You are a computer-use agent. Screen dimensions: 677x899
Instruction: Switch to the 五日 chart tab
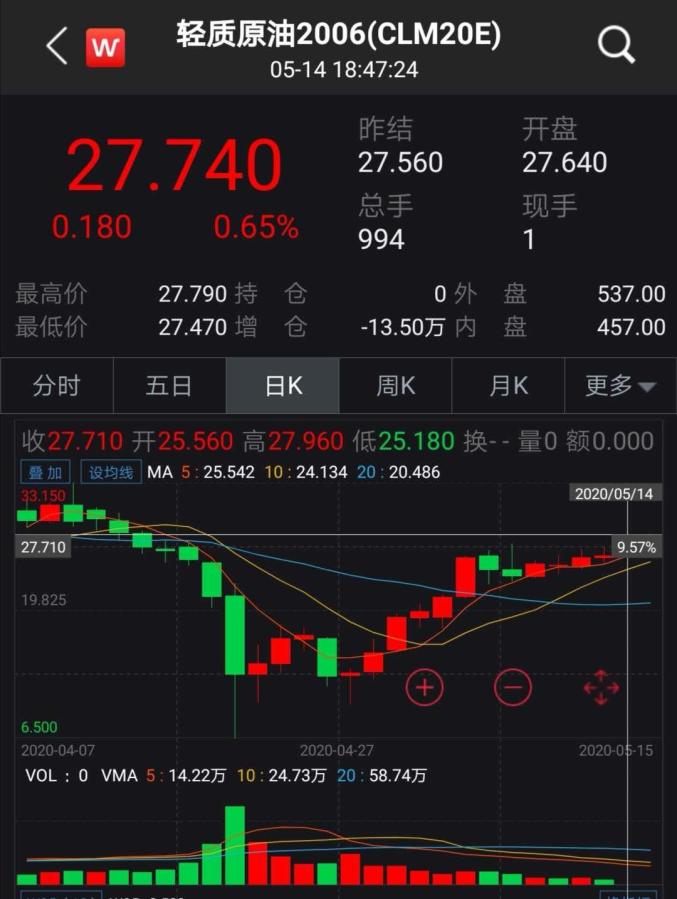(169, 386)
